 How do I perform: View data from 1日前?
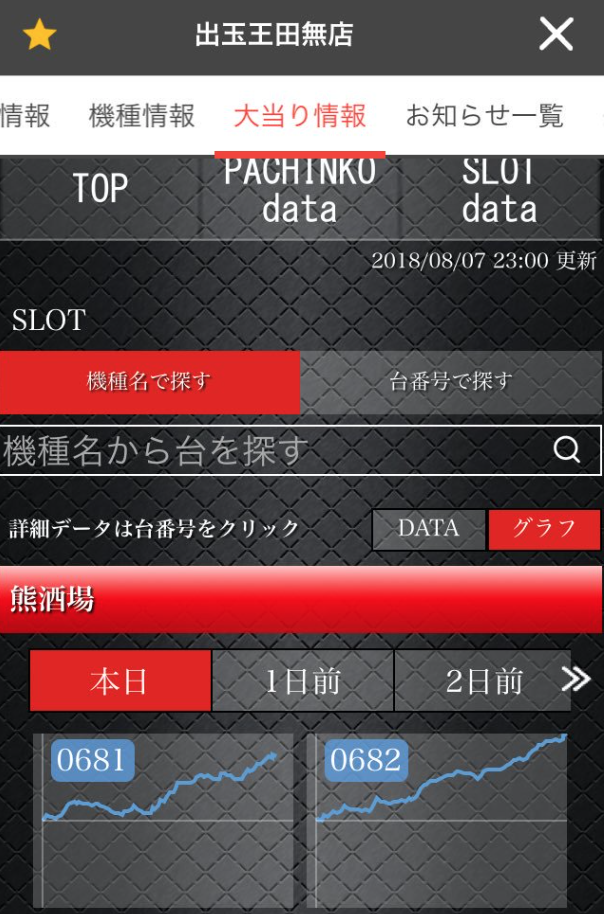[x=302, y=681]
